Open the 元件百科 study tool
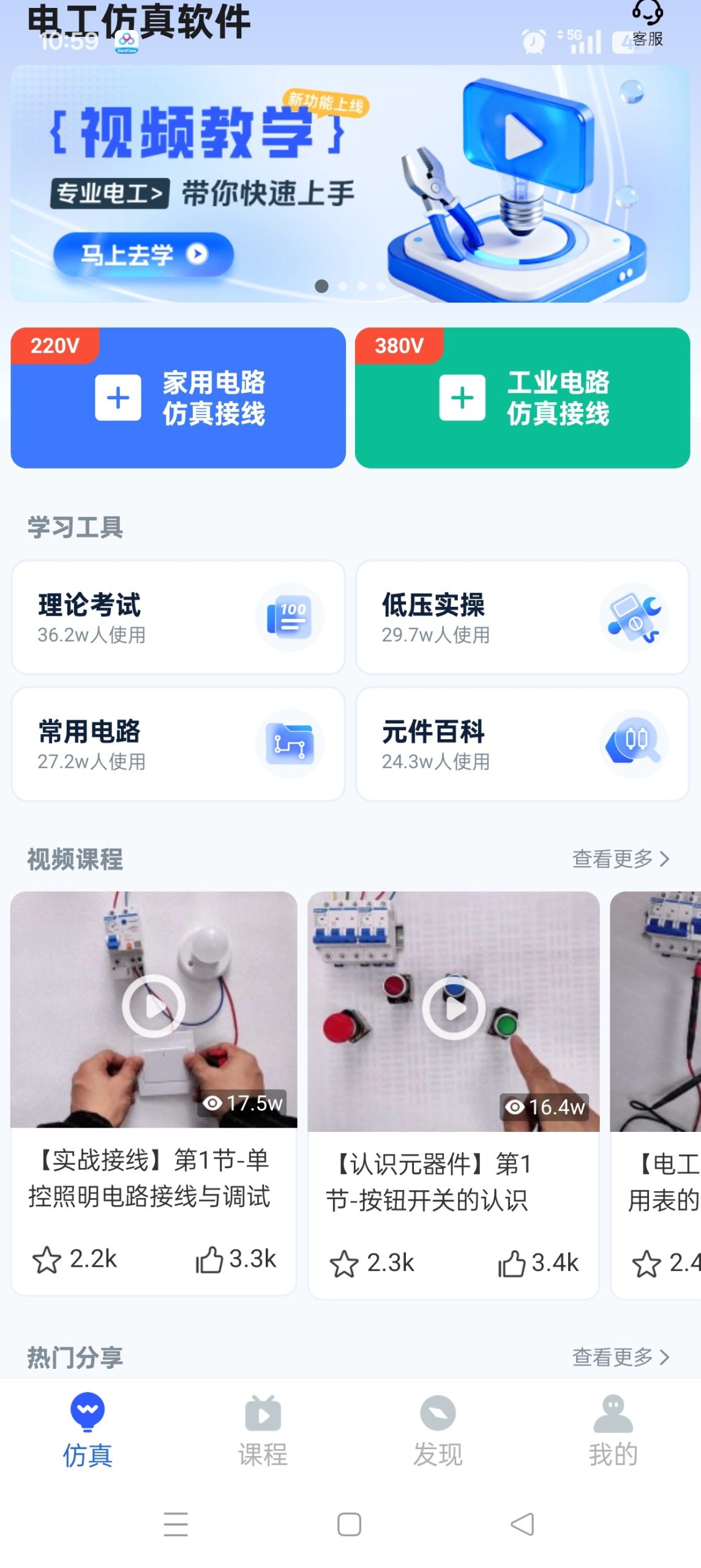 click(522, 744)
